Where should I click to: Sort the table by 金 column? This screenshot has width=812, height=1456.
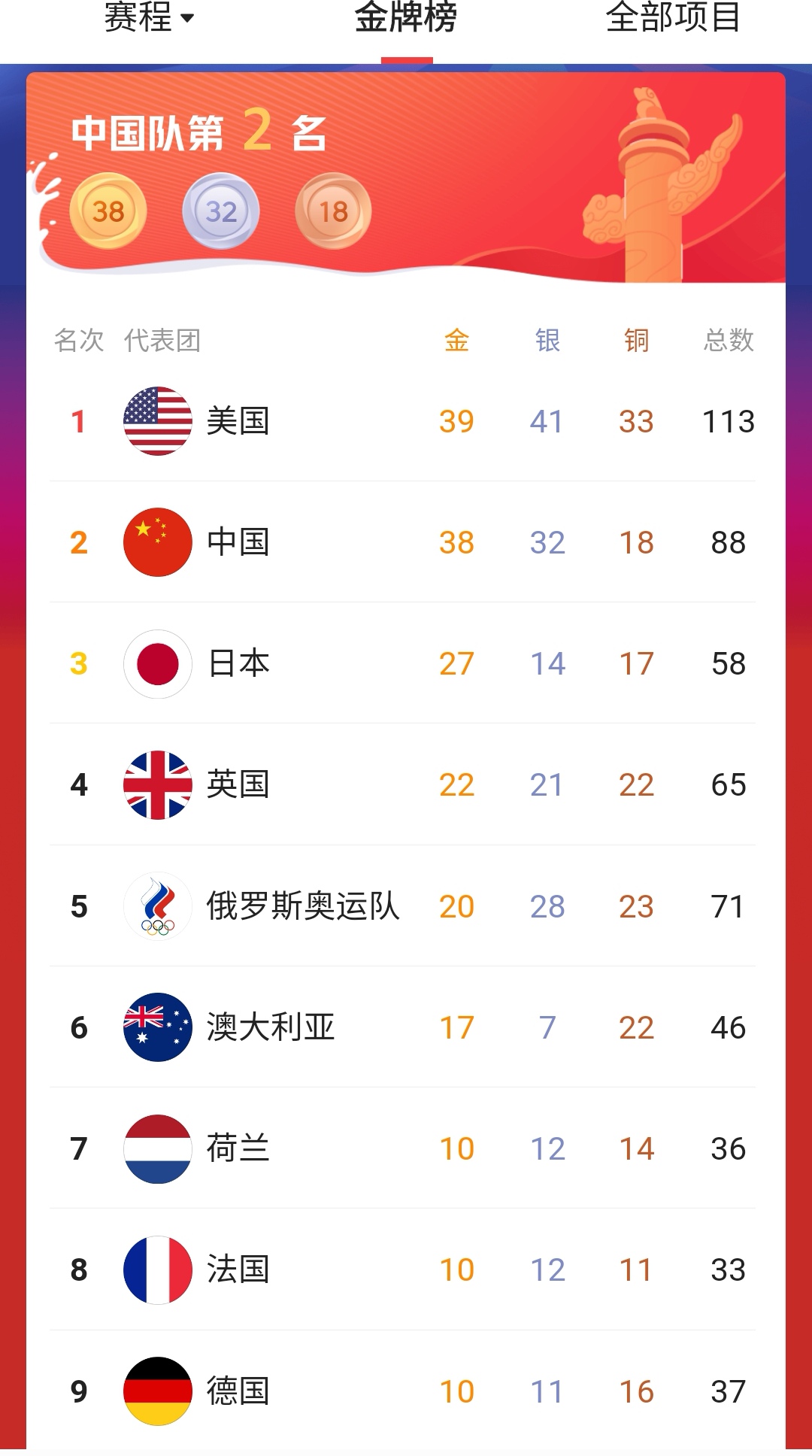455,341
